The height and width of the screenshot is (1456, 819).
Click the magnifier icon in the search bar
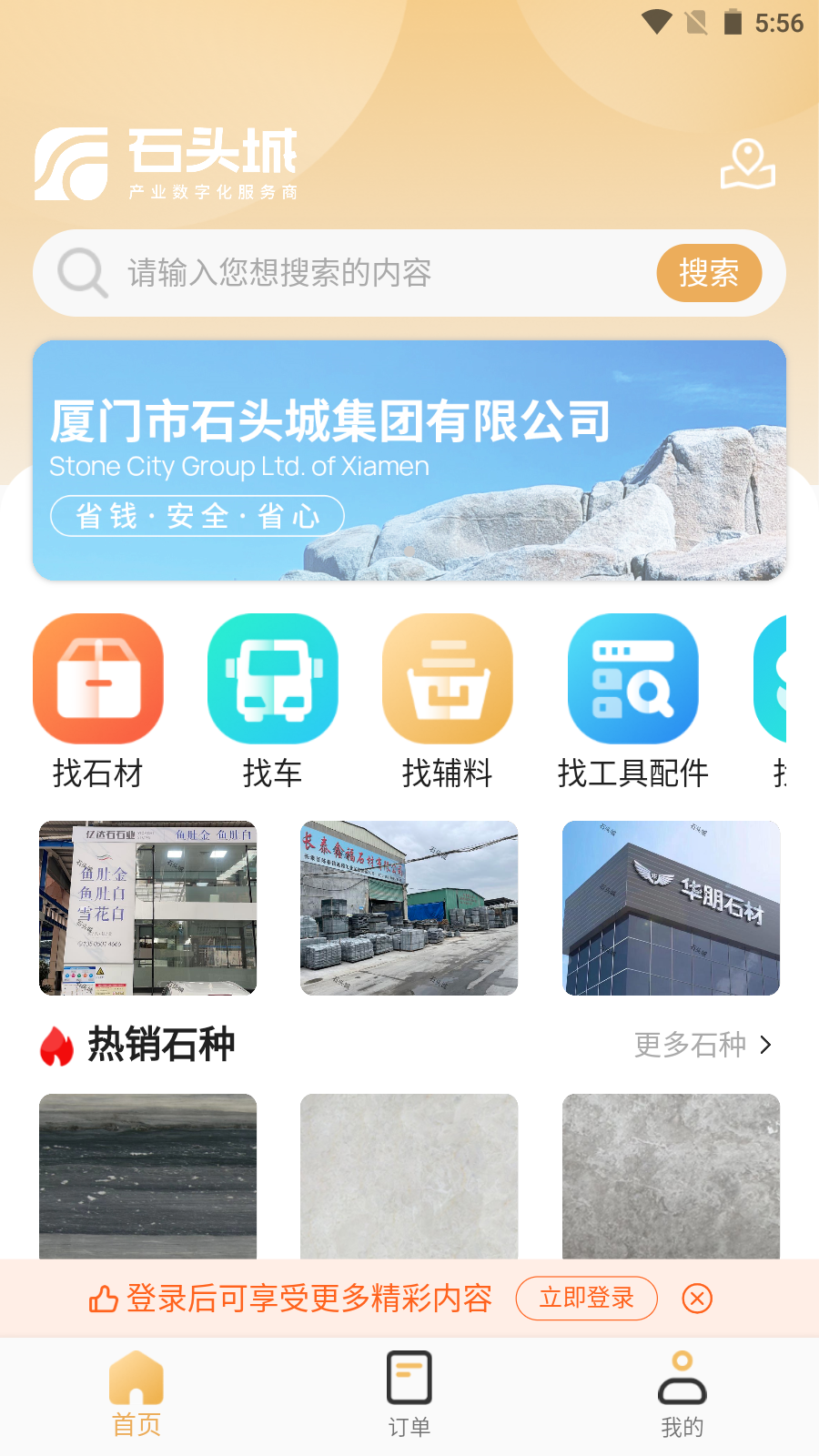(x=80, y=272)
